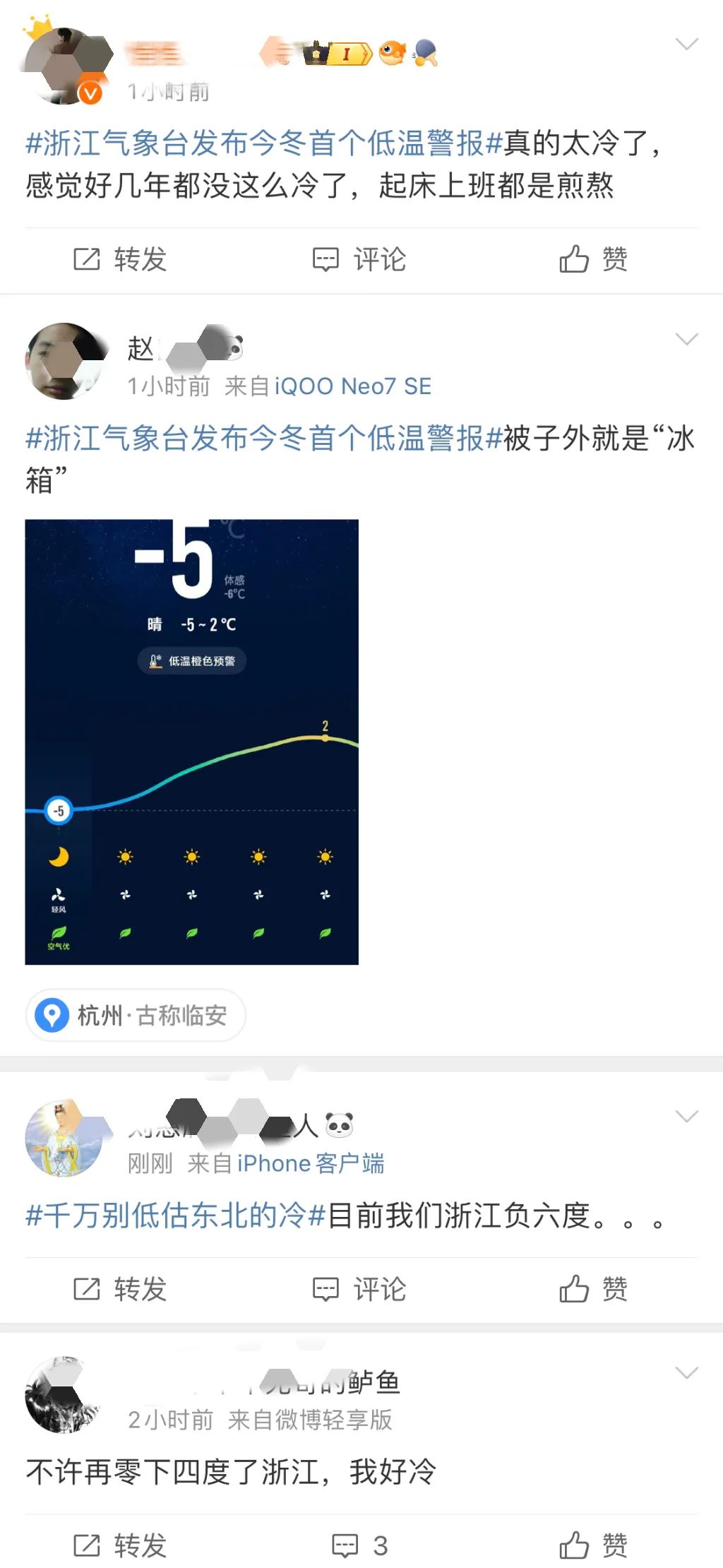This screenshot has height=1568, width=723.
Task: Repost the '不许再零下四度' post
Action: pos(120,1546)
